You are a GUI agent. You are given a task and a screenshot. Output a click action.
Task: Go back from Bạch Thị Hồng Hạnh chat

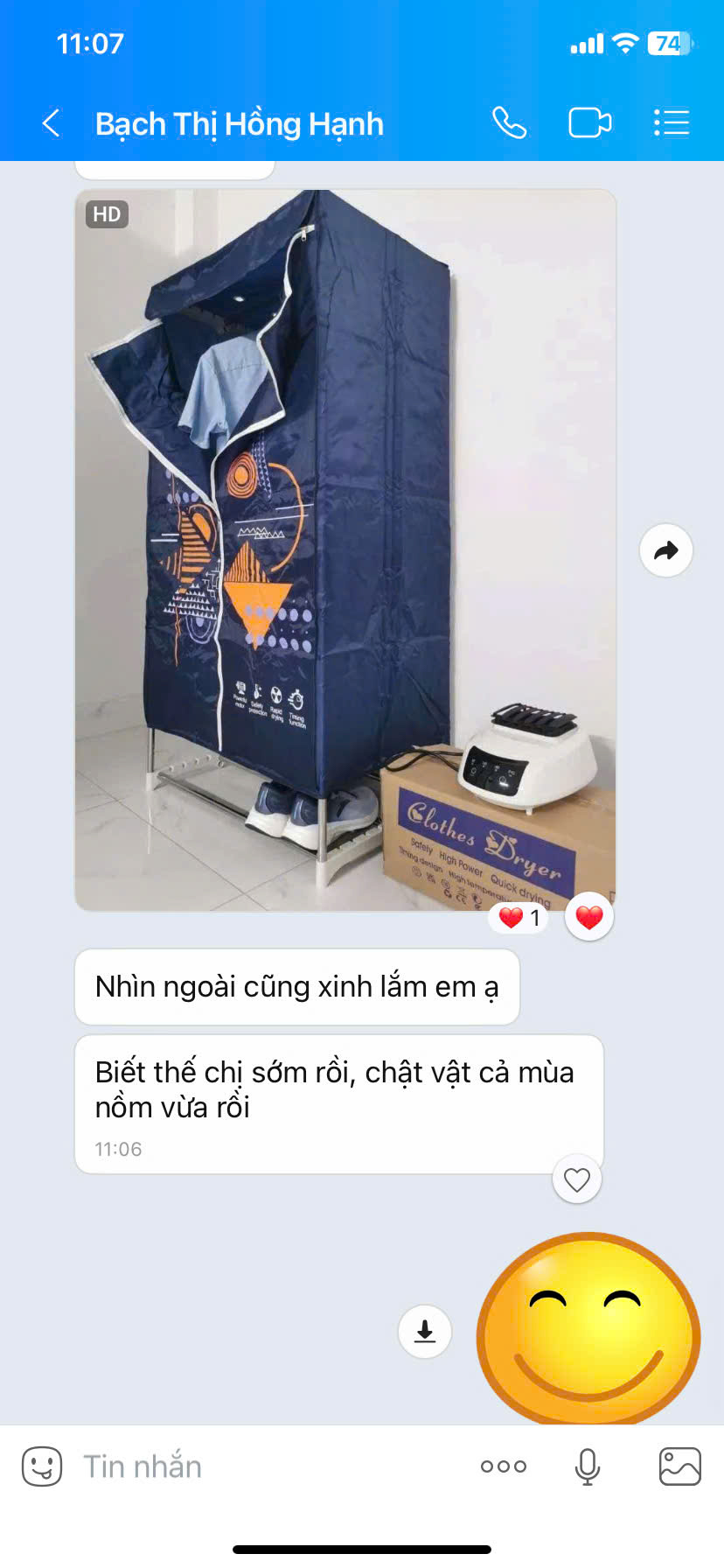point(52,123)
